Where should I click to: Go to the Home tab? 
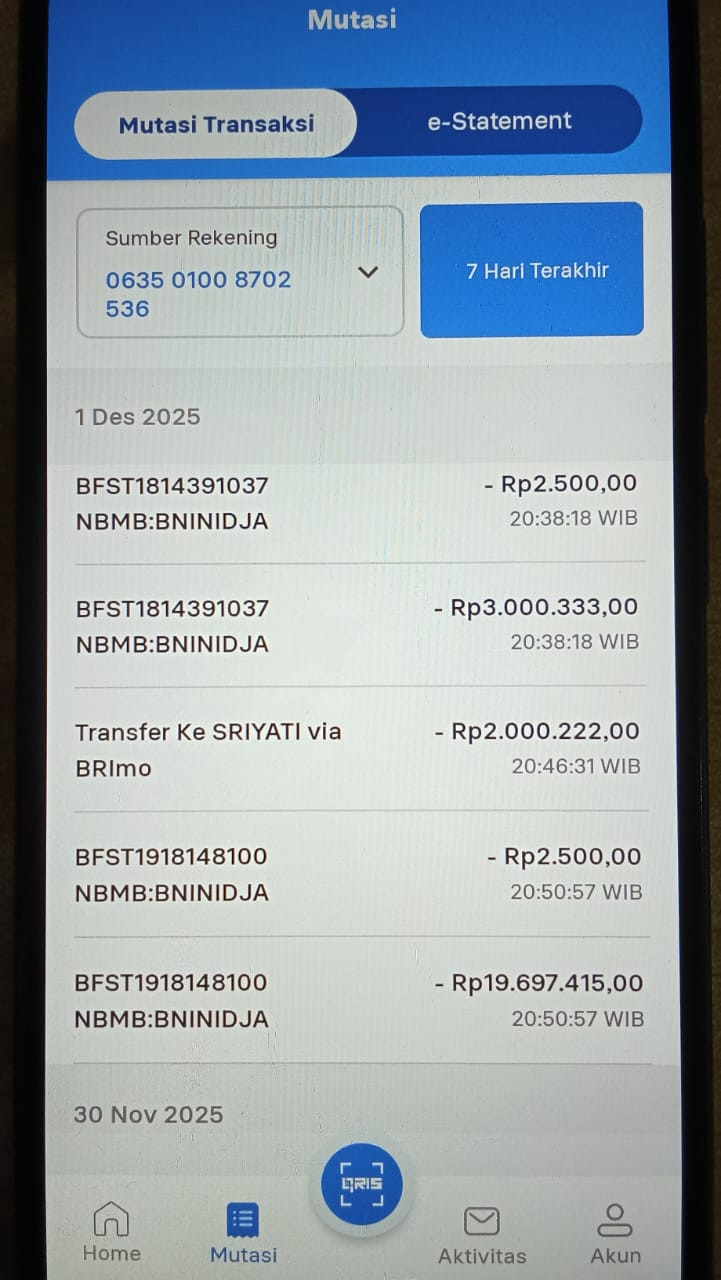[111, 1232]
